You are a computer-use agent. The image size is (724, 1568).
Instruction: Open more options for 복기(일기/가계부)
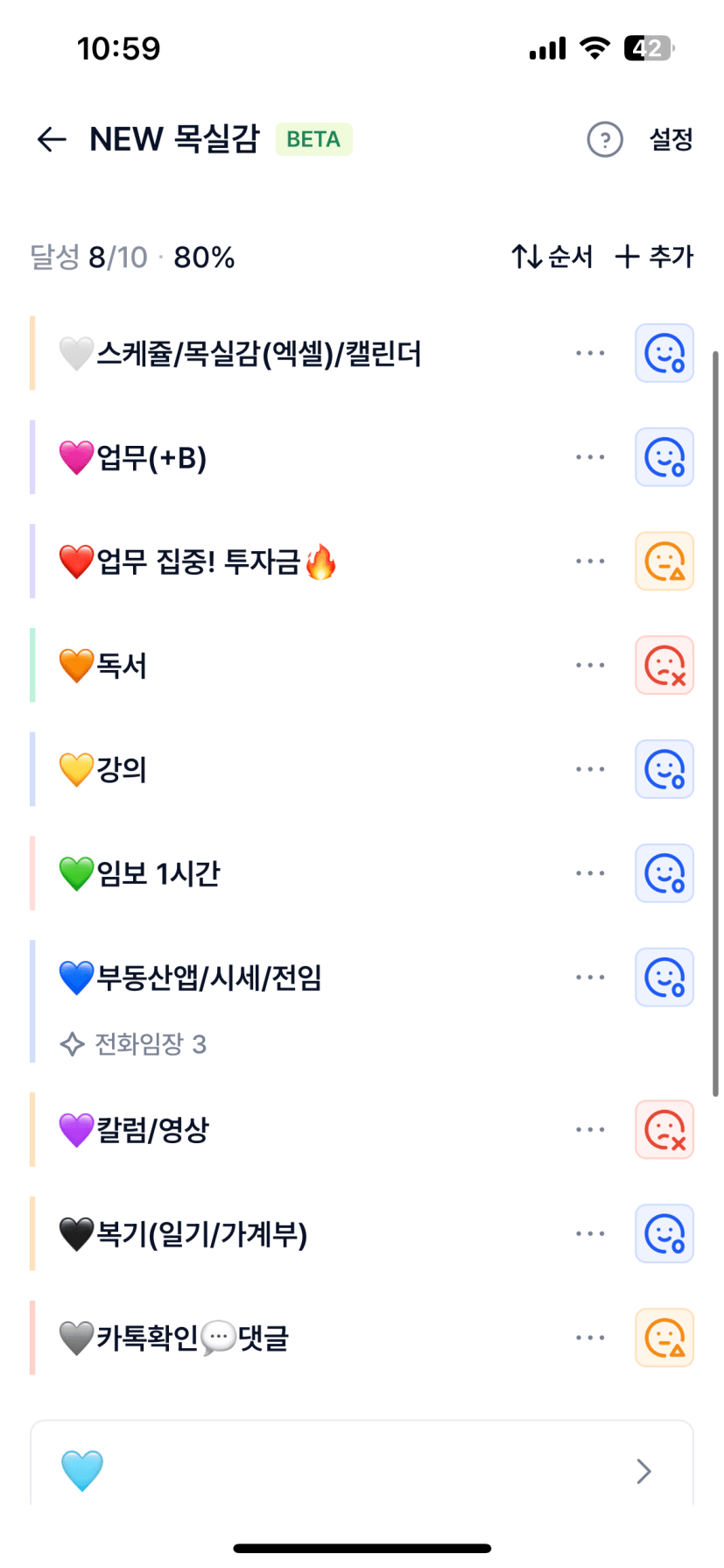(590, 1234)
